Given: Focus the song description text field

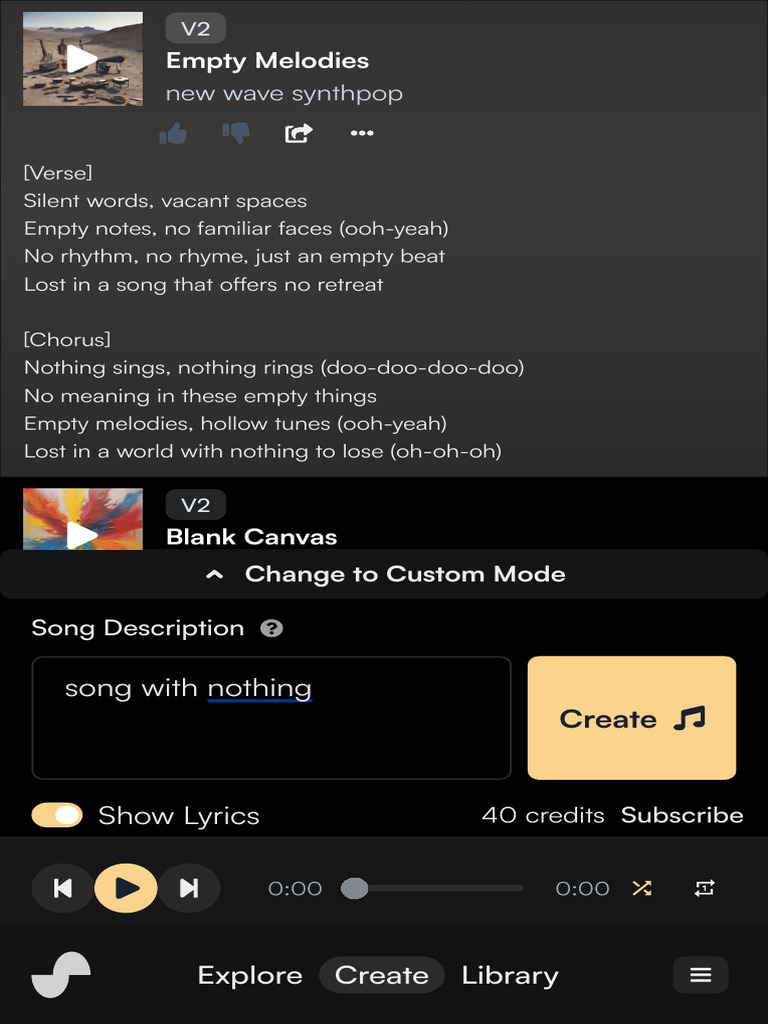Looking at the screenshot, I should click(x=271, y=718).
